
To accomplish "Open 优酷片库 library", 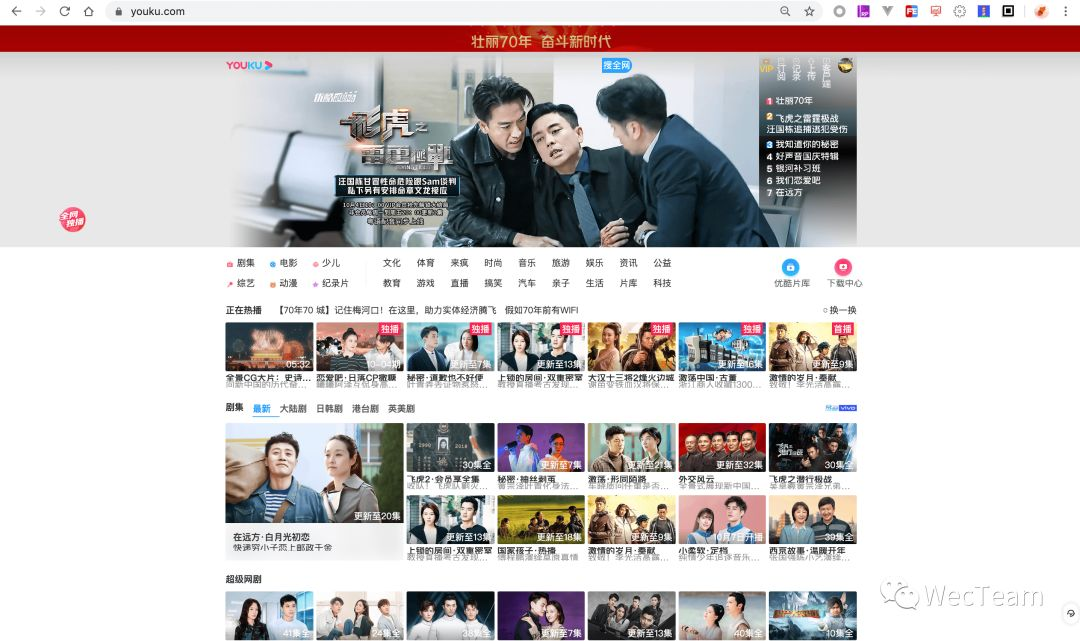I will point(791,273).
